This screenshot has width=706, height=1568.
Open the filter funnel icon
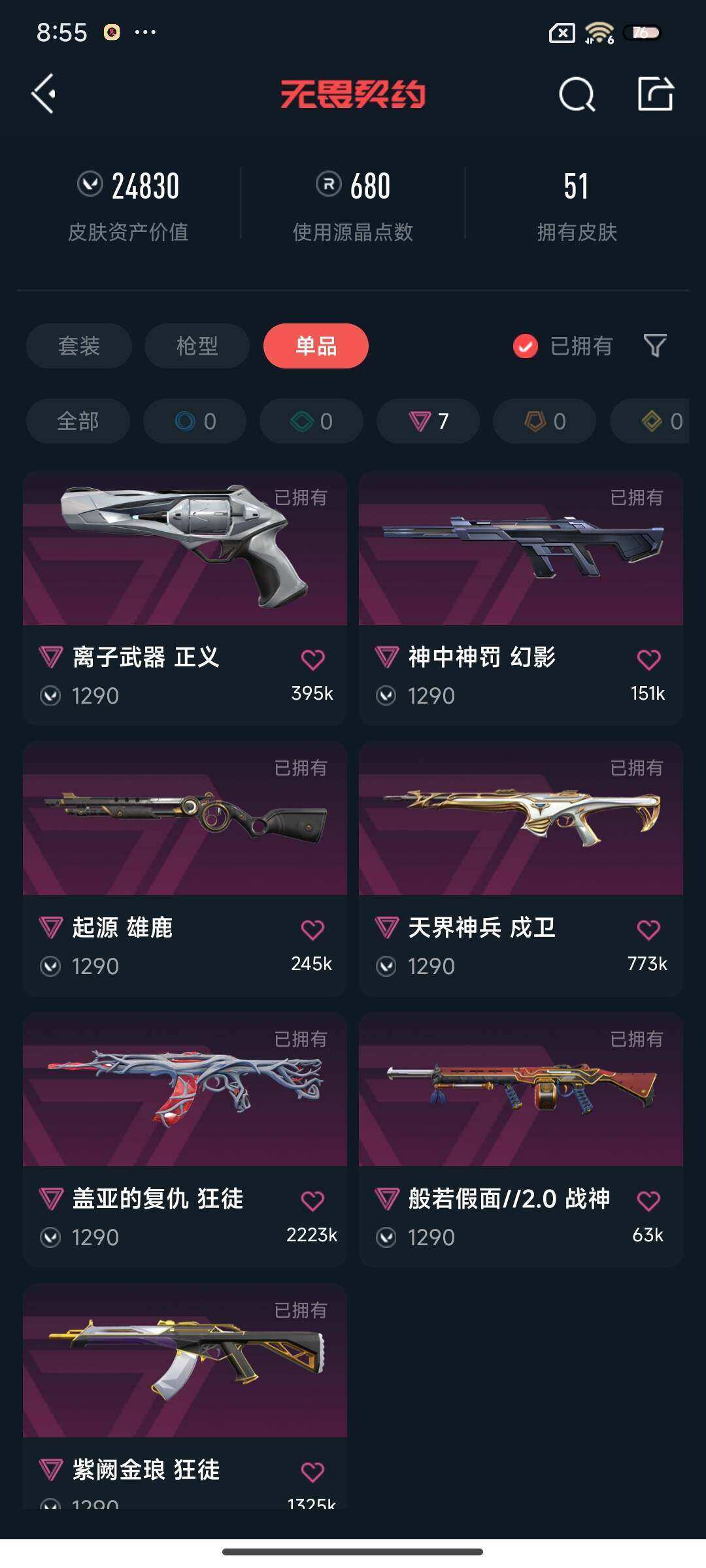click(x=655, y=346)
